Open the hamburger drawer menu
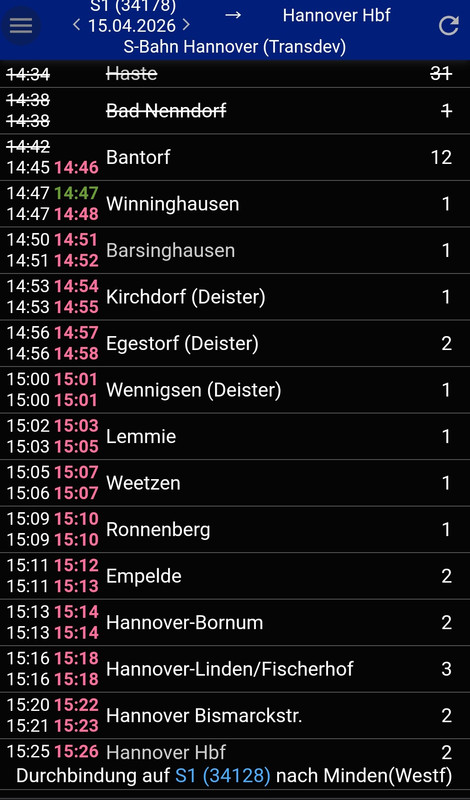 (20, 26)
